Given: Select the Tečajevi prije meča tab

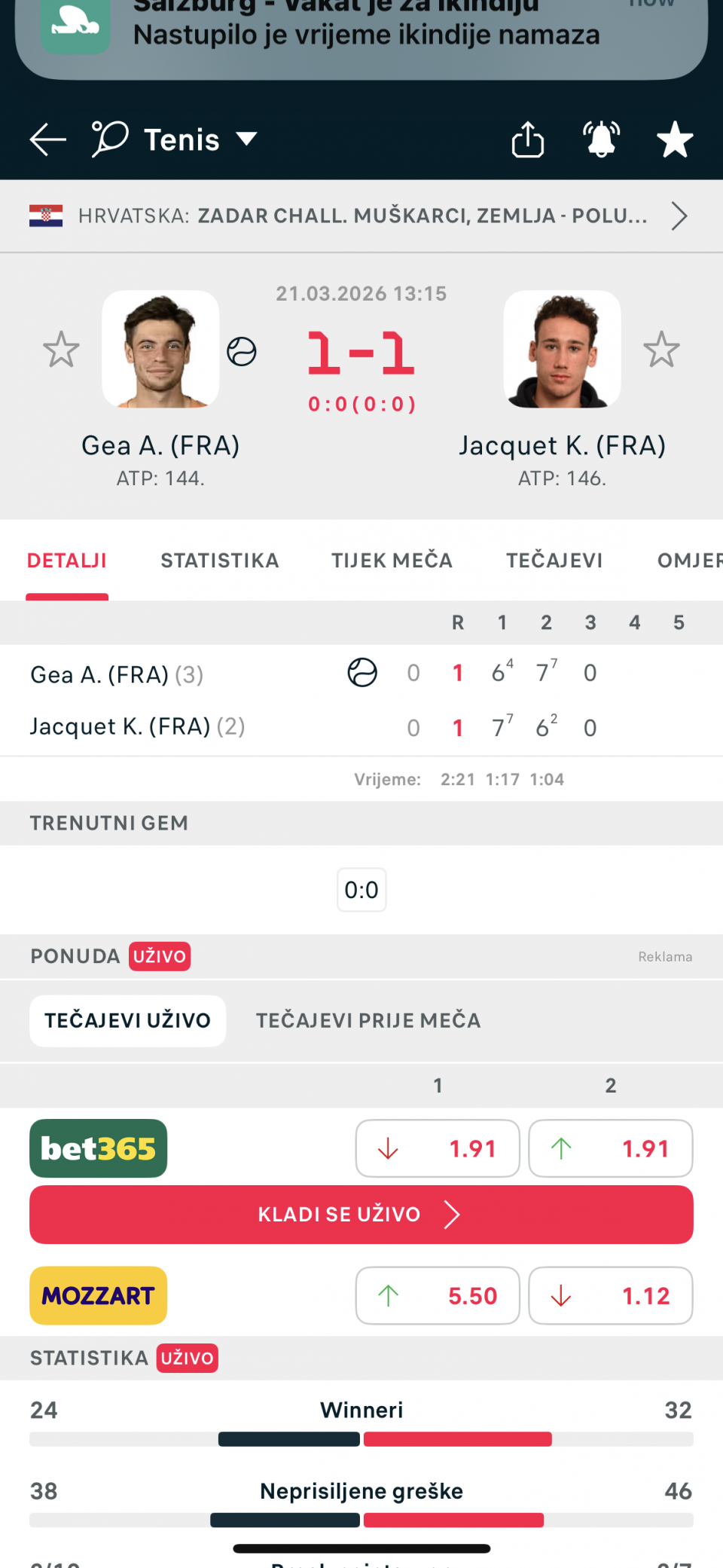Looking at the screenshot, I should coord(368,1021).
